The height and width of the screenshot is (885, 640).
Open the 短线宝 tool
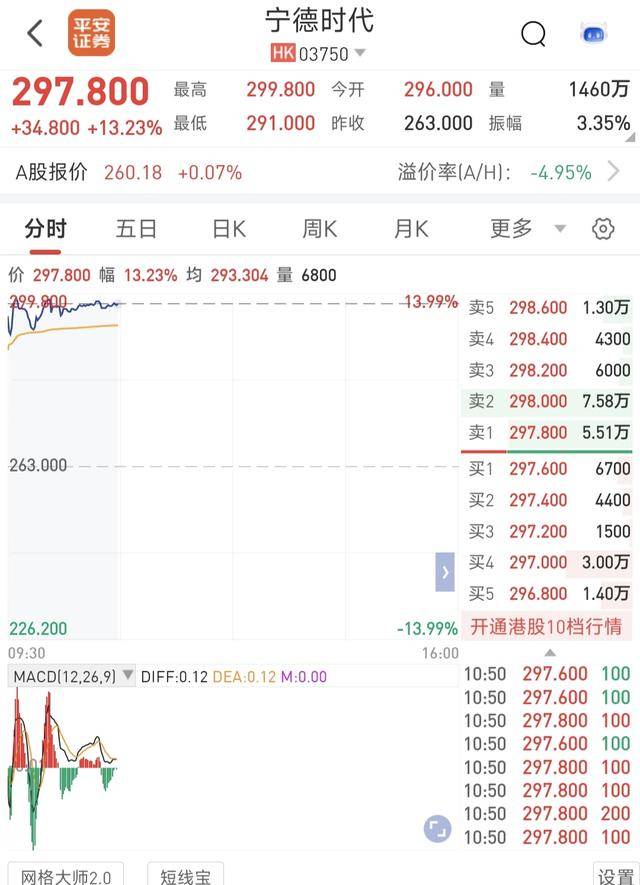pos(185,876)
